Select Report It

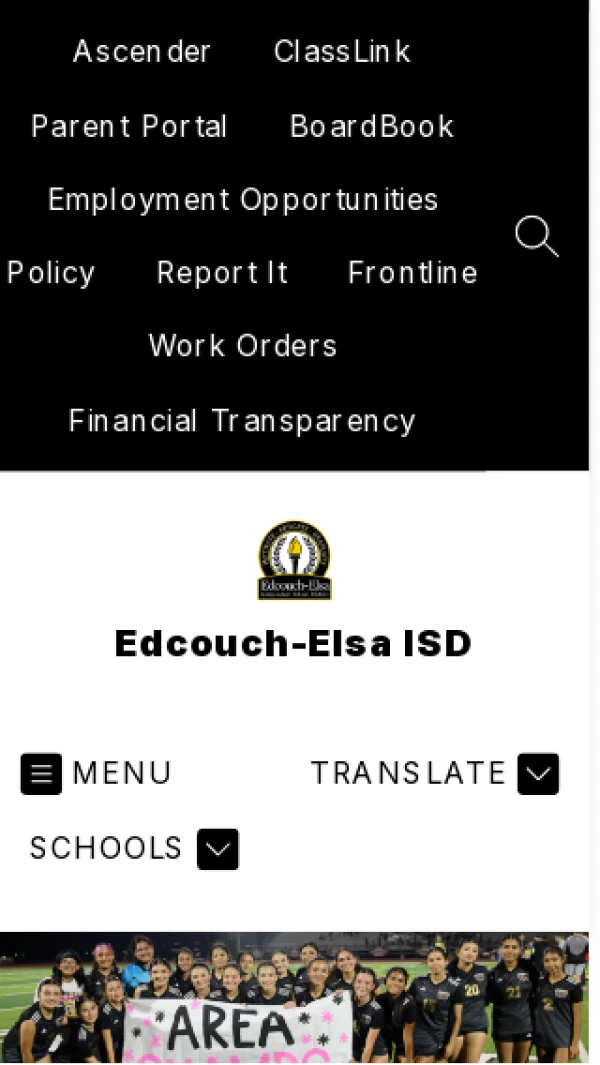pos(222,273)
